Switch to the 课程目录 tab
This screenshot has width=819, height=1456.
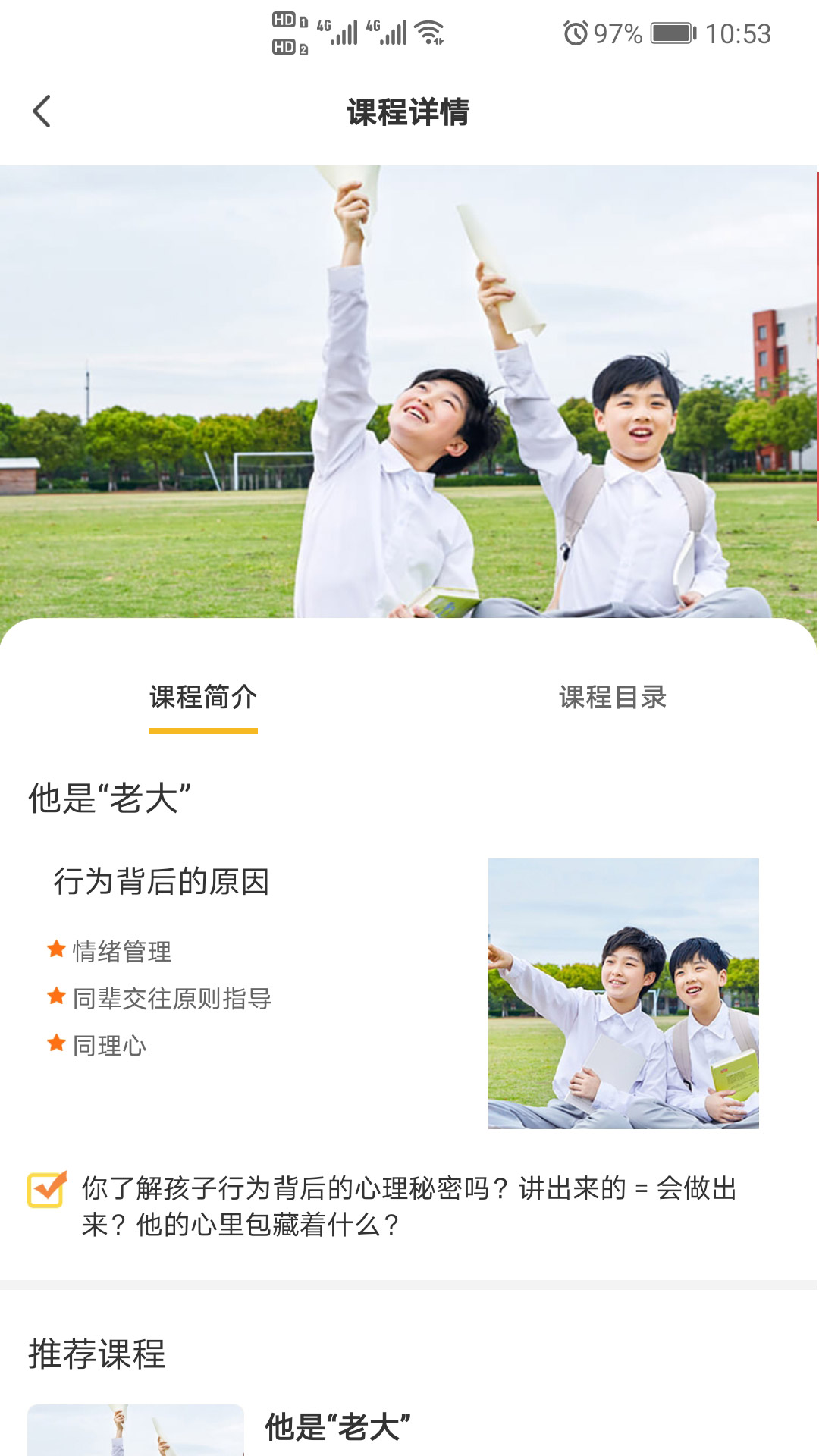[x=613, y=697]
